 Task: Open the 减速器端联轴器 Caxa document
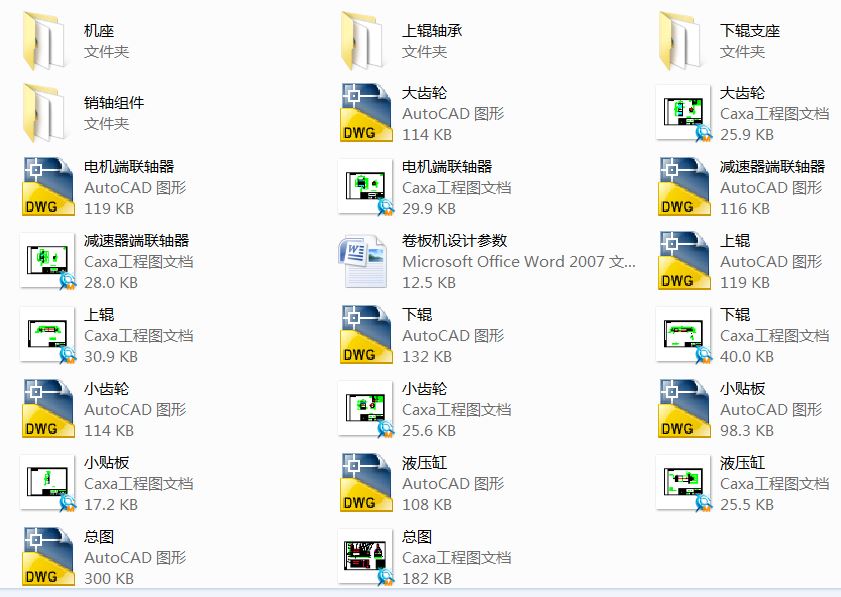coord(47,261)
